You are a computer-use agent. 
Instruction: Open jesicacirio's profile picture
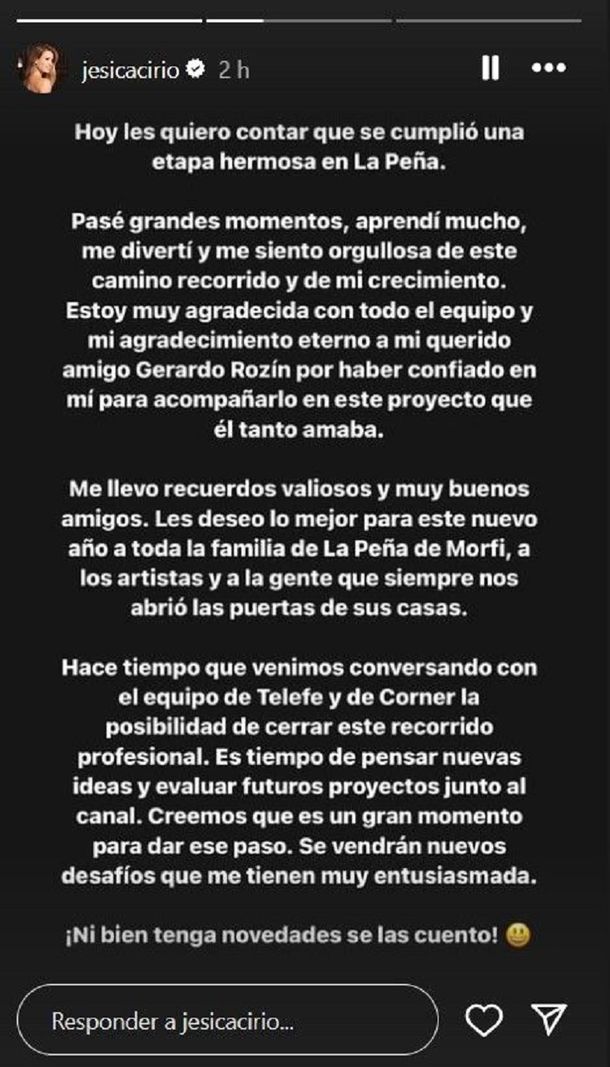[39, 70]
